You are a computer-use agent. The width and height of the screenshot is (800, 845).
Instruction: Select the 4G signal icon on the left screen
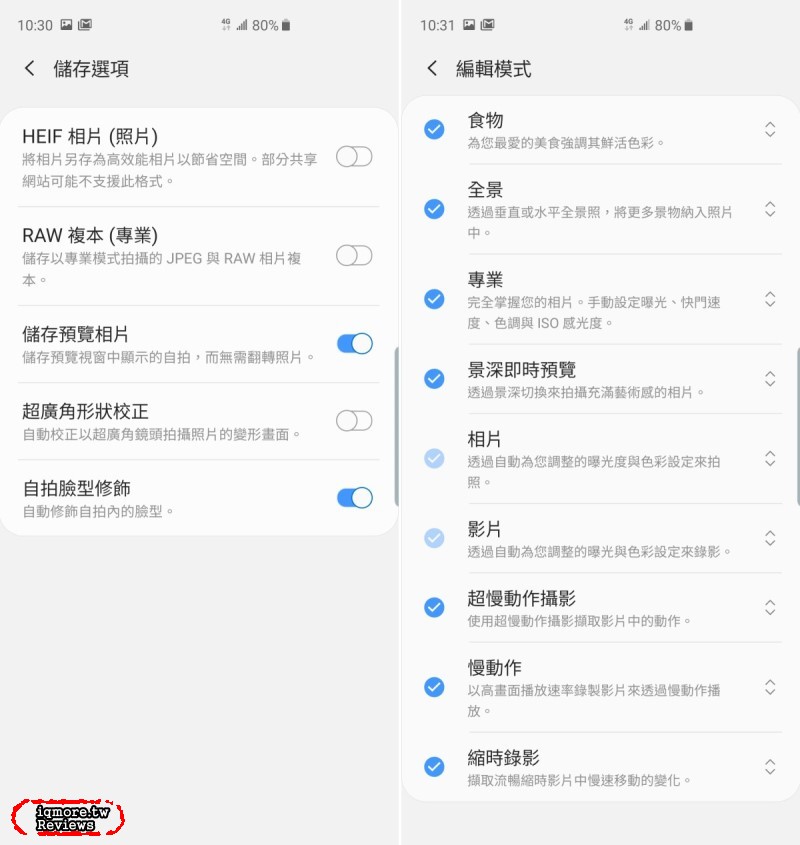228,25
